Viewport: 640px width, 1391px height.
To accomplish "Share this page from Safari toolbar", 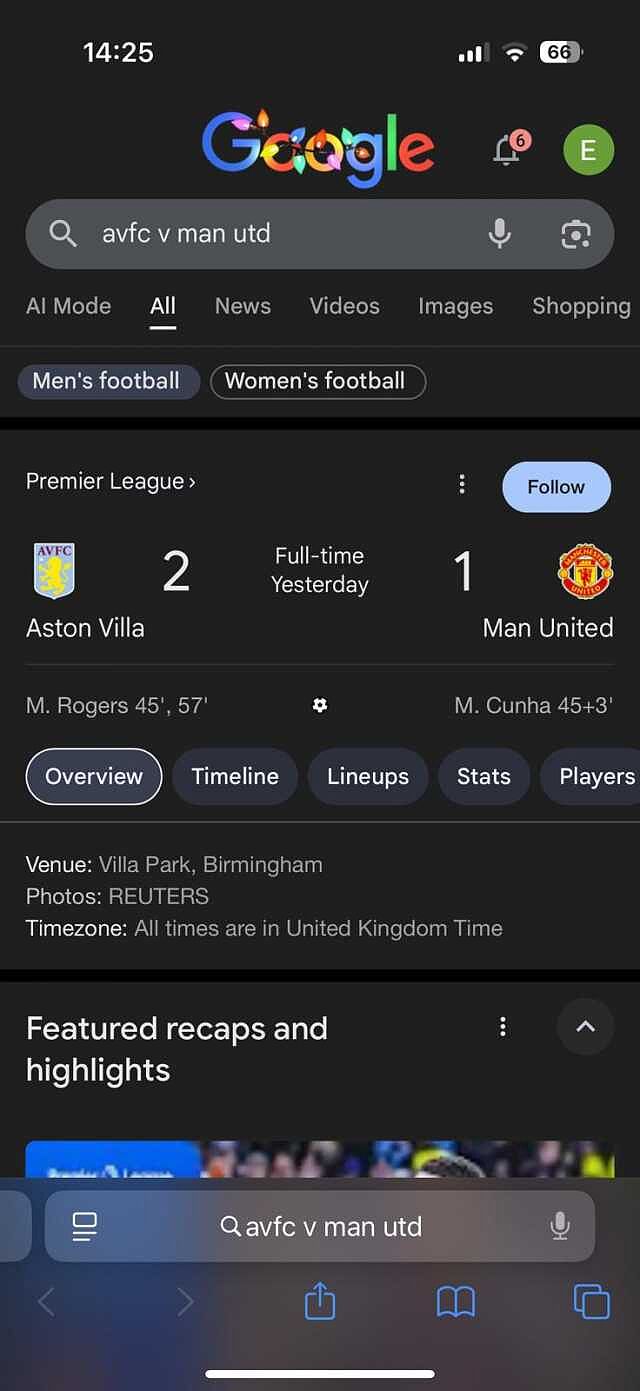I will (x=320, y=1301).
